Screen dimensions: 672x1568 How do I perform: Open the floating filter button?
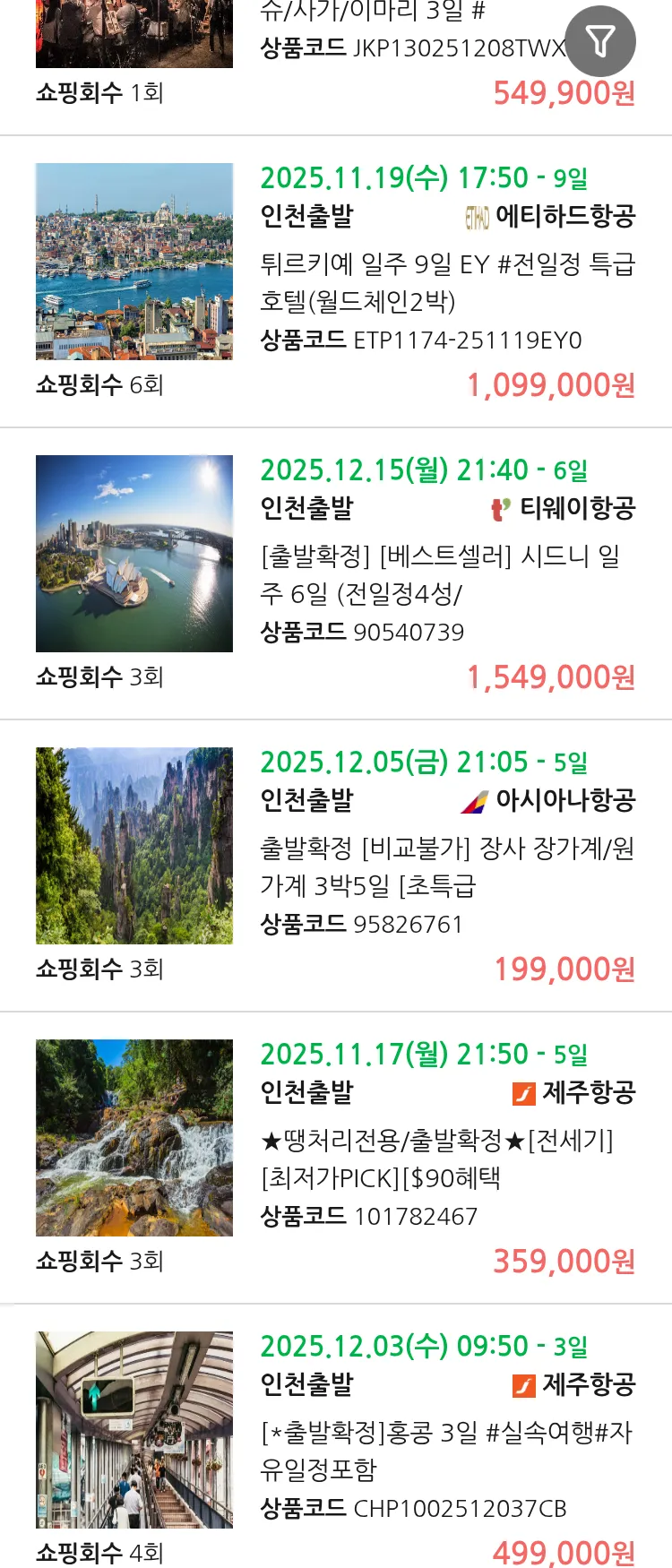pos(599,41)
